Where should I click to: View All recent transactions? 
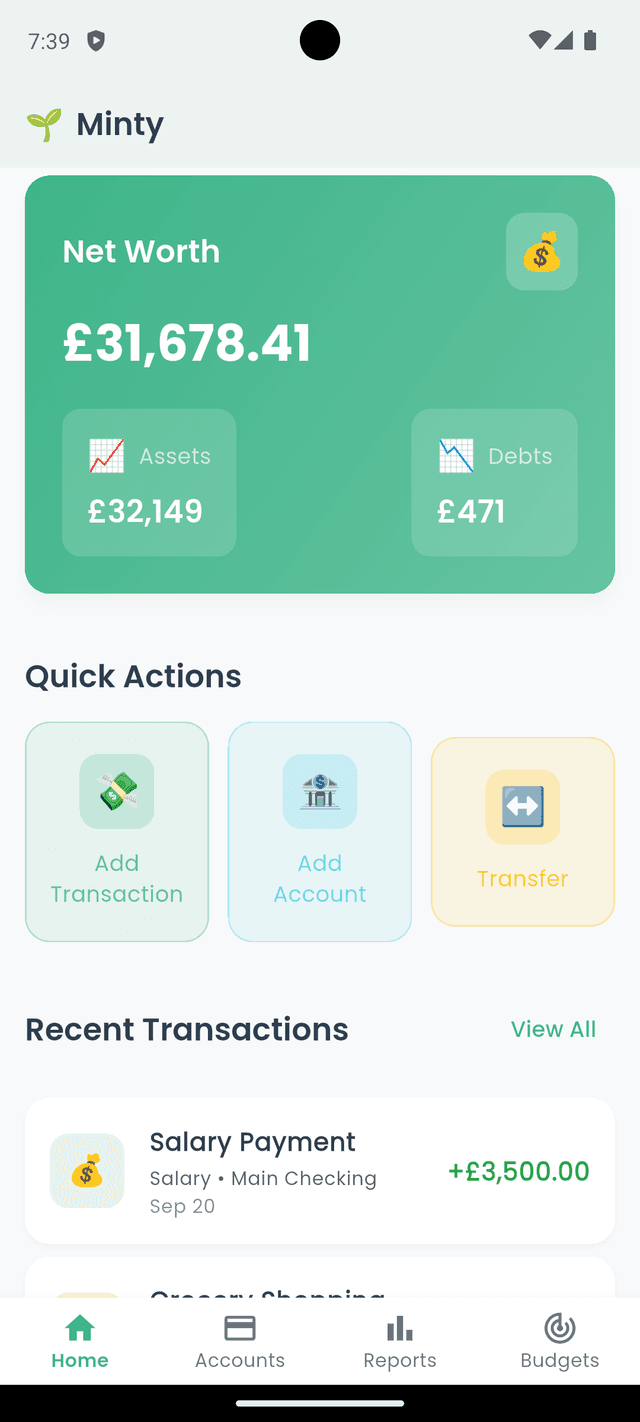click(x=553, y=1029)
